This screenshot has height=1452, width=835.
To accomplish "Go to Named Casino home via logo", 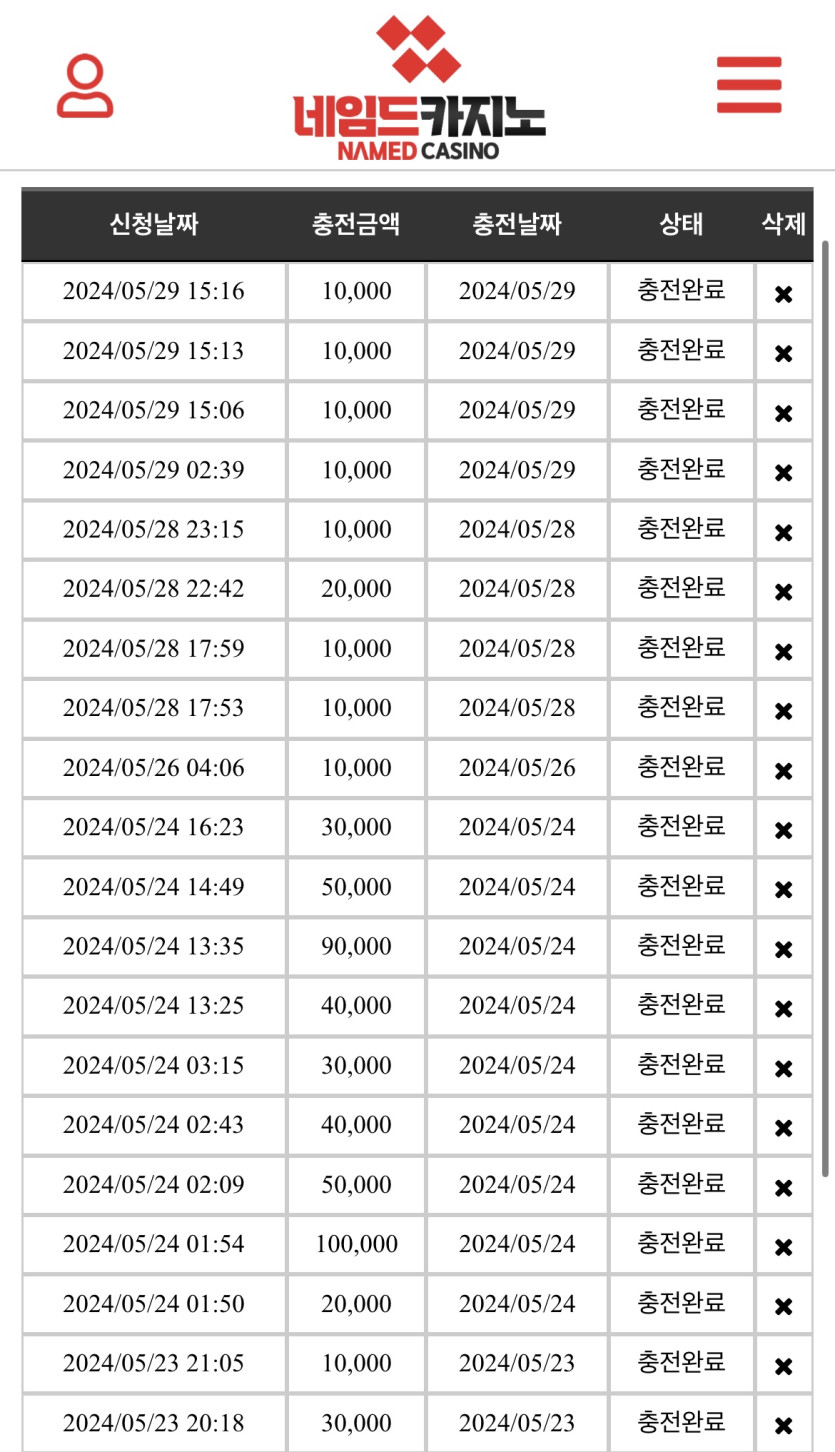I will [x=419, y=90].
